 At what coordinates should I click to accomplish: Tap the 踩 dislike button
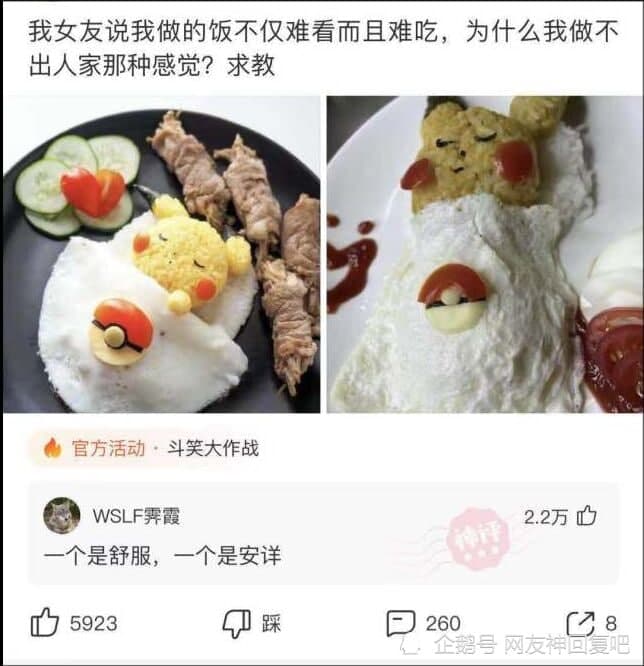click(236, 623)
